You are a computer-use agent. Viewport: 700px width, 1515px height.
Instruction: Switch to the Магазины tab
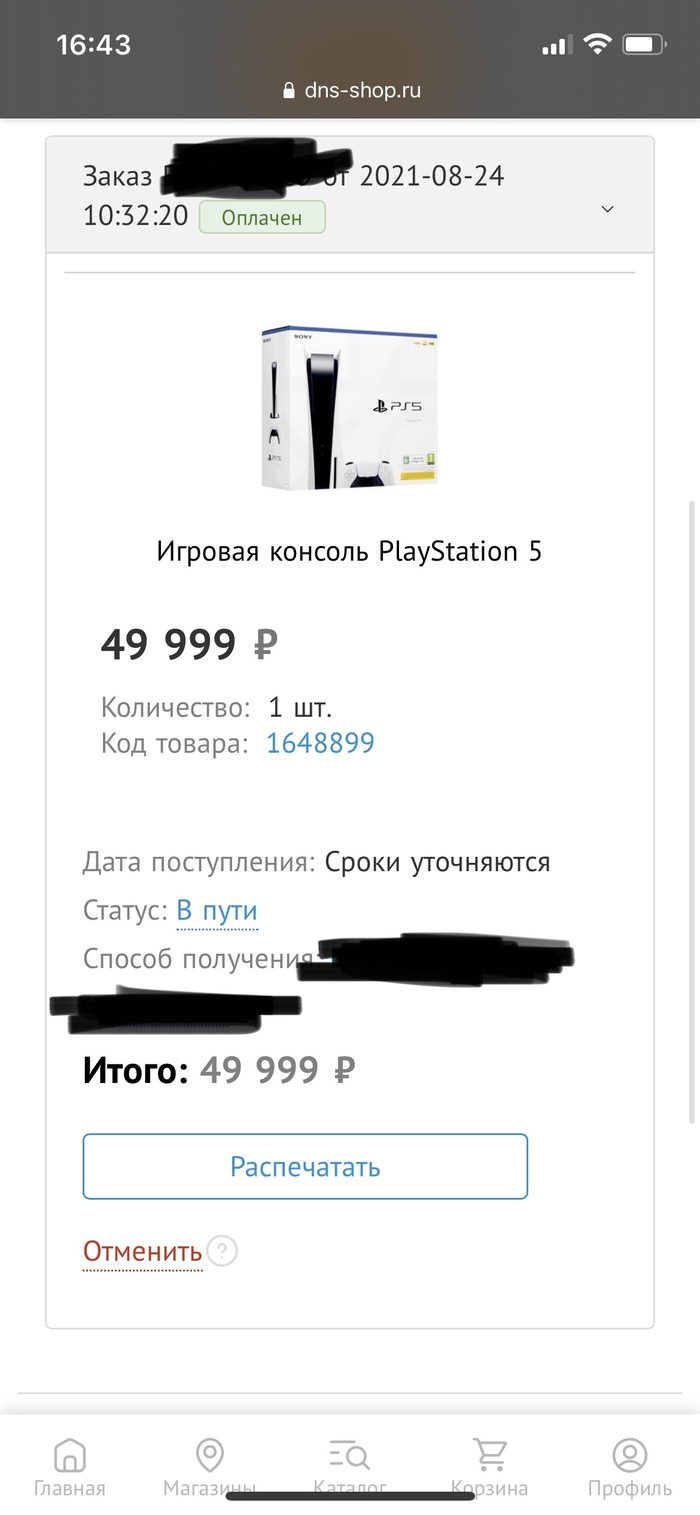pos(209,1467)
